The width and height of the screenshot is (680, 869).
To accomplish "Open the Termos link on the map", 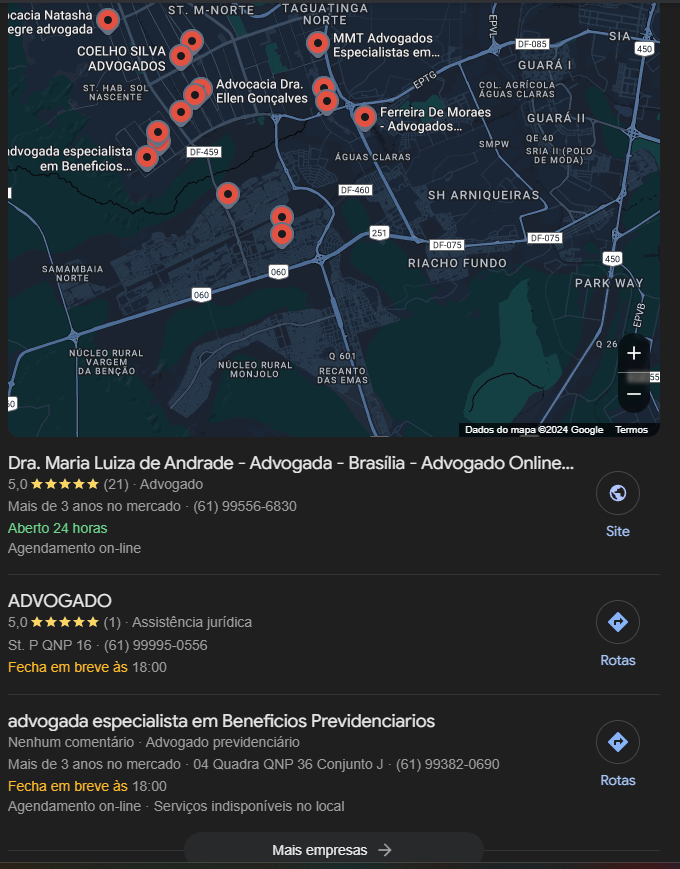I will pos(631,430).
